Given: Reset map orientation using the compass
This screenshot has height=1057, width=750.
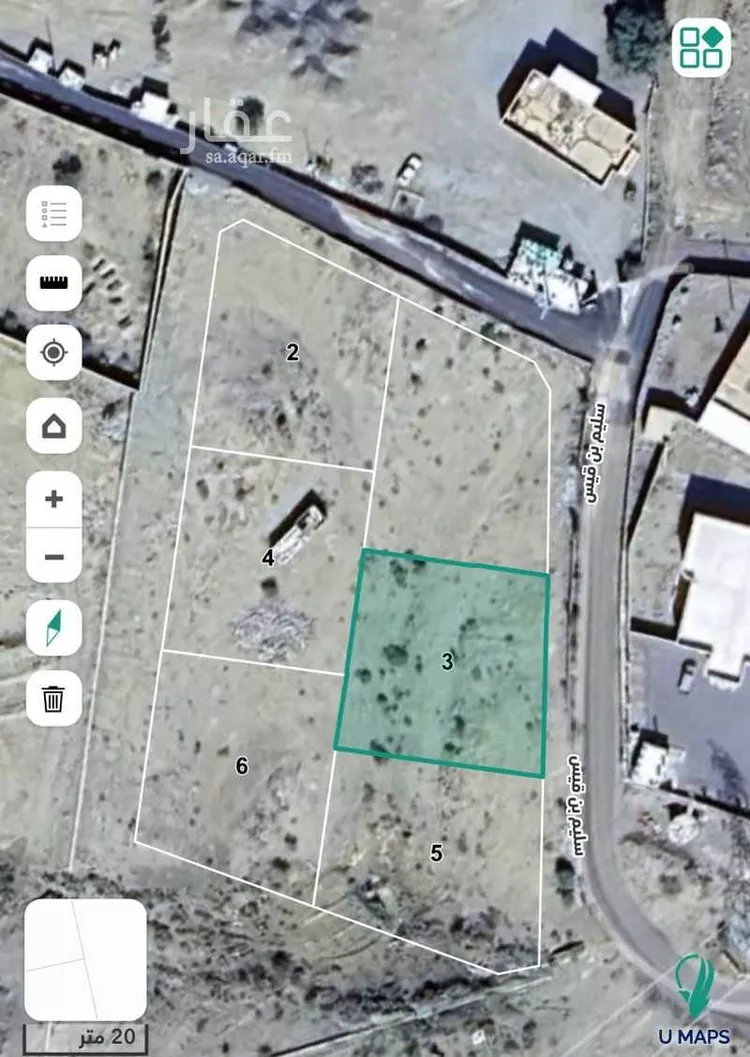Looking at the screenshot, I should [x=54, y=628].
